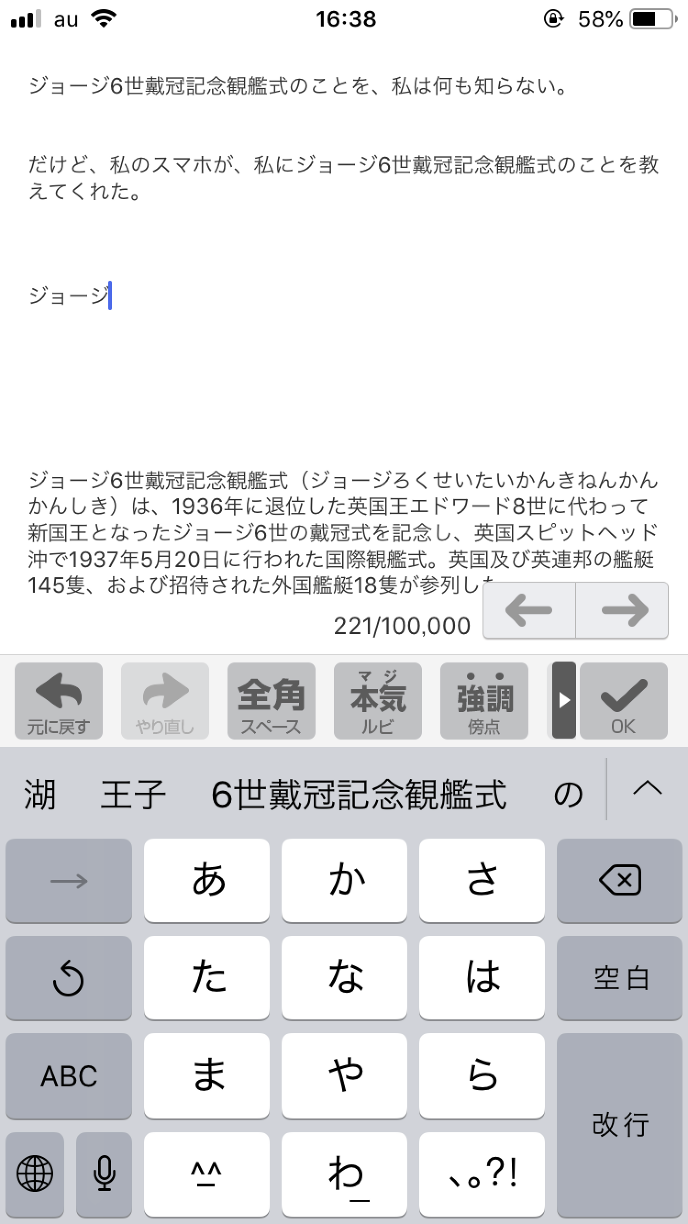The height and width of the screenshot is (1224, 688).
Task: Choose the の keyboard suggestion
Action: [x=568, y=795]
